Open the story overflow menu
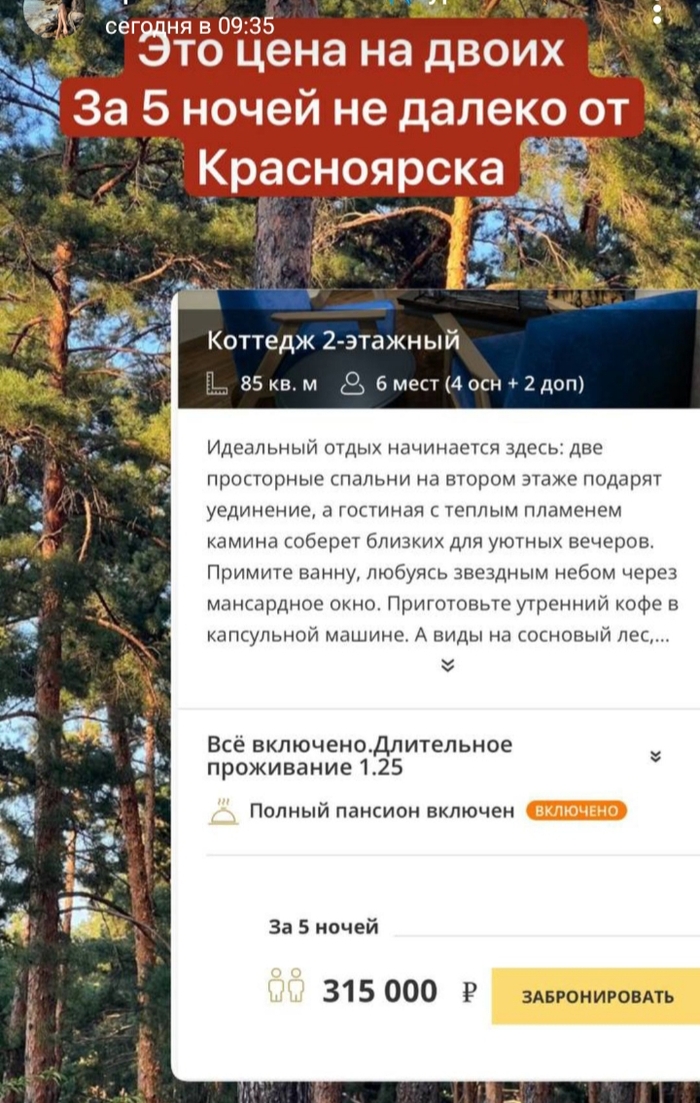 [x=657, y=13]
